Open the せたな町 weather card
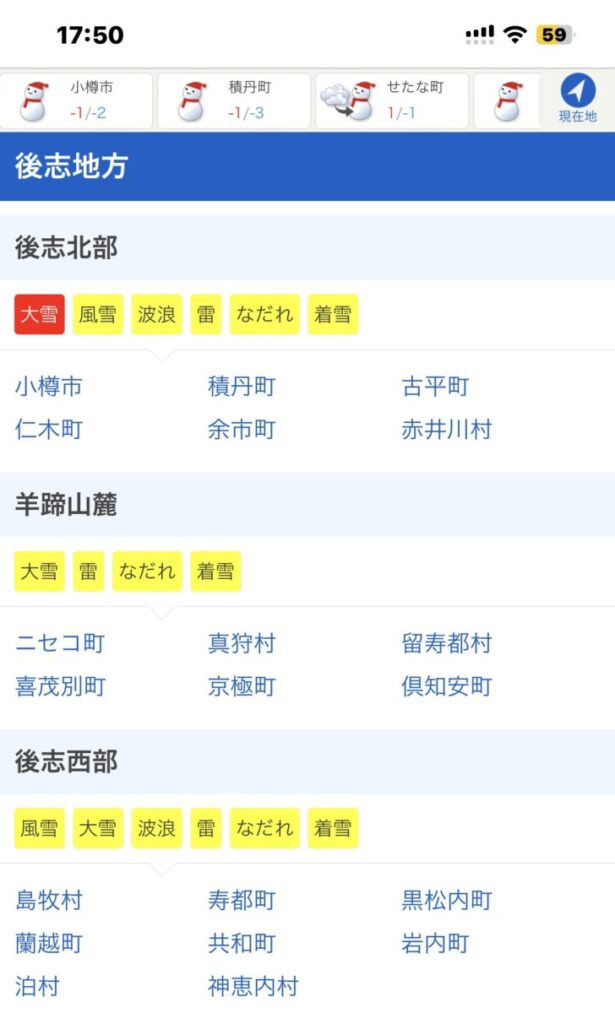Viewport: 615px width, 1024px height. (x=392, y=101)
